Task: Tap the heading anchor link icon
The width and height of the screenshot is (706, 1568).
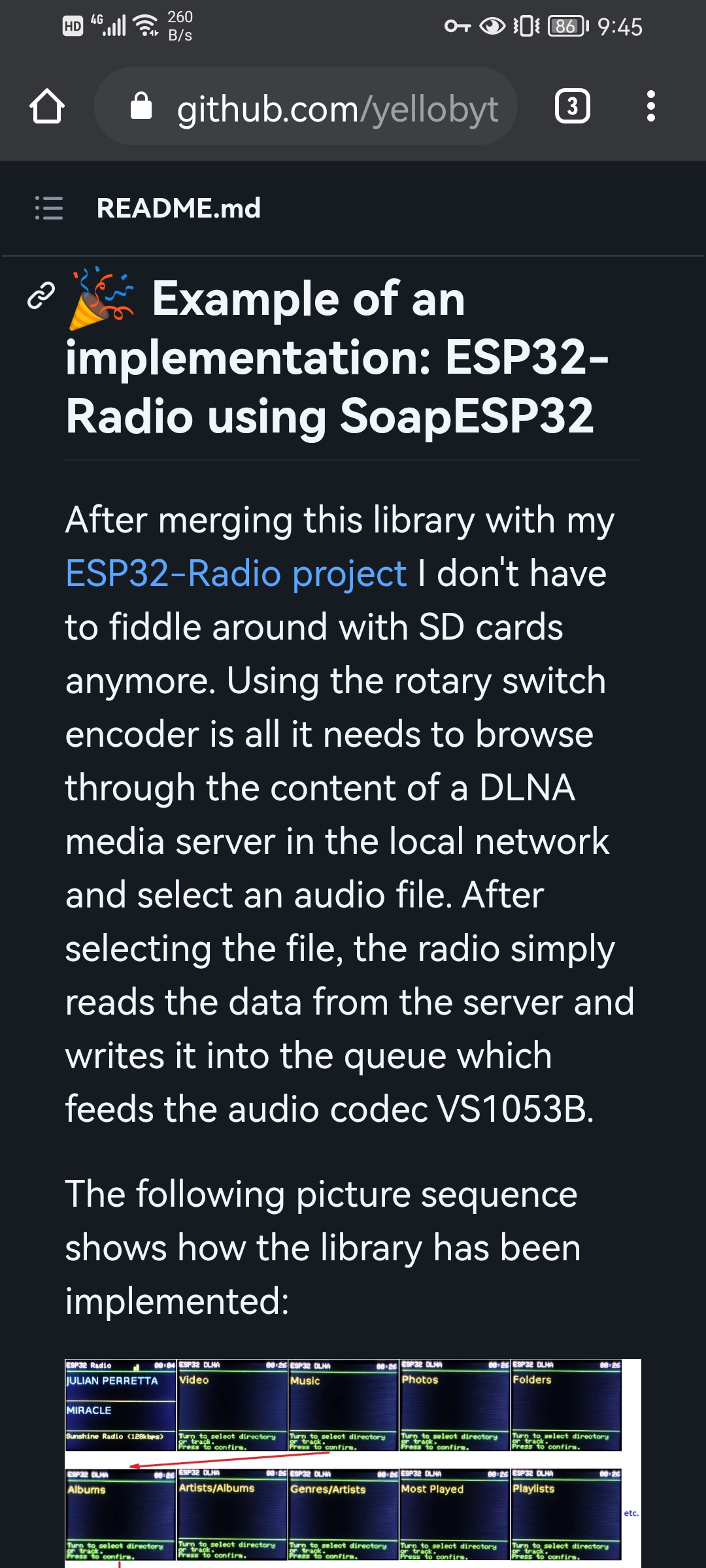Action: pos(41,296)
